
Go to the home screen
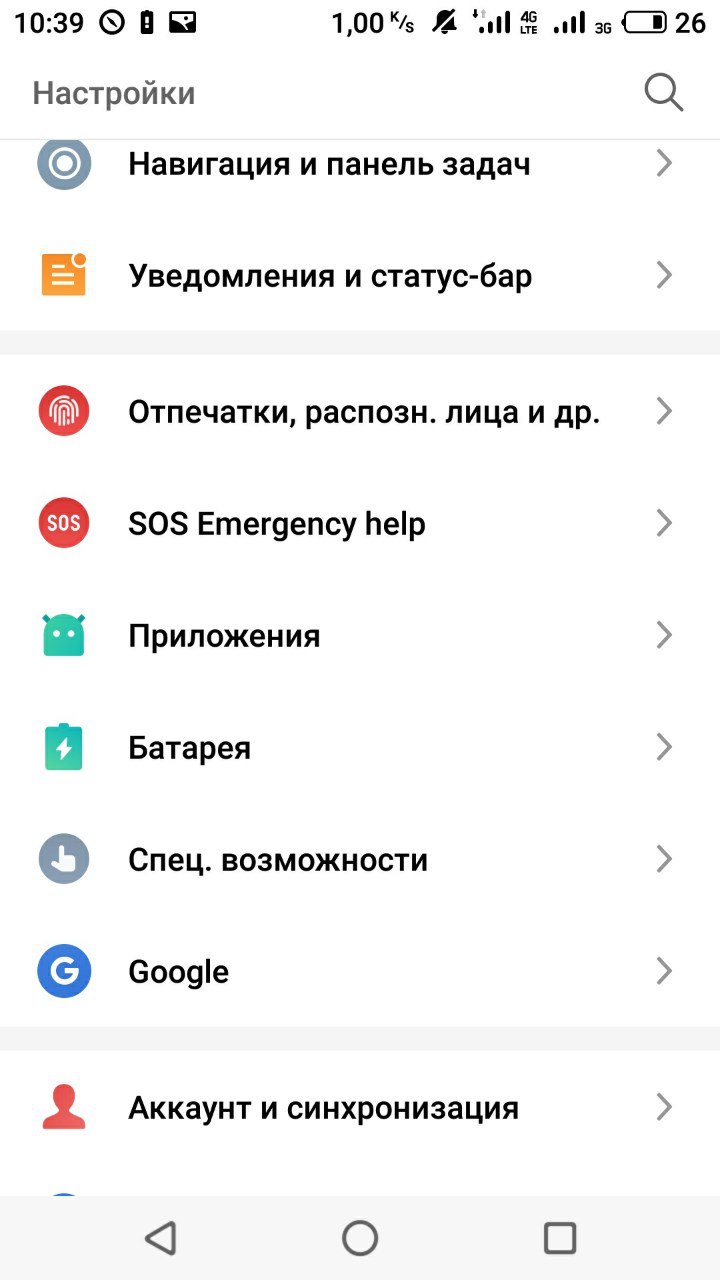360,1238
